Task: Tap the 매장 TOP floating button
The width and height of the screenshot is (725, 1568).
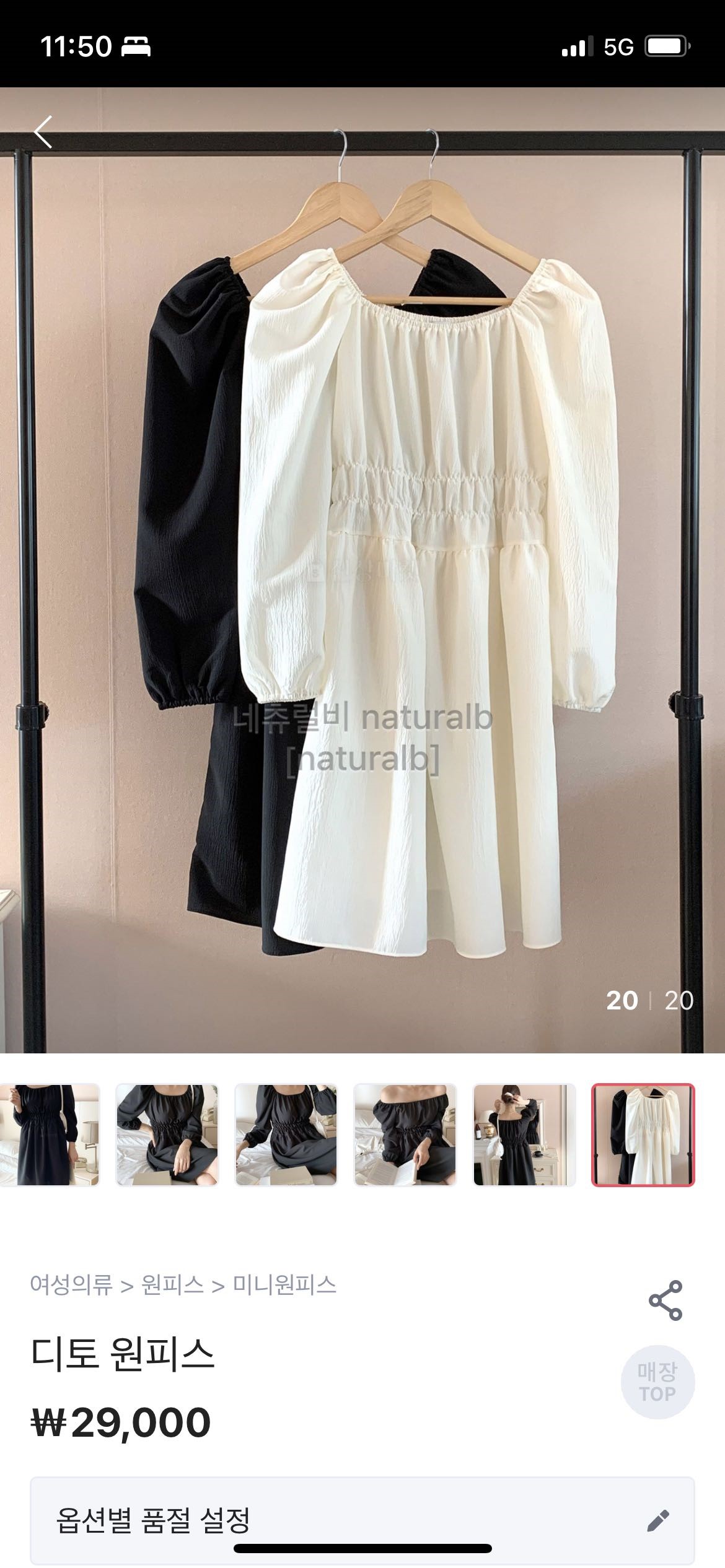Action: tap(657, 1383)
